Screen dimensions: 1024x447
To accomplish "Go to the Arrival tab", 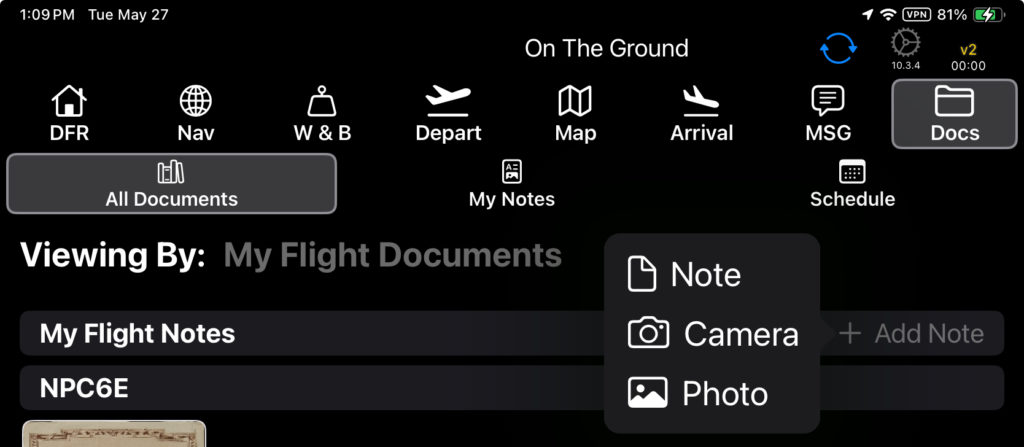I will click(x=701, y=114).
